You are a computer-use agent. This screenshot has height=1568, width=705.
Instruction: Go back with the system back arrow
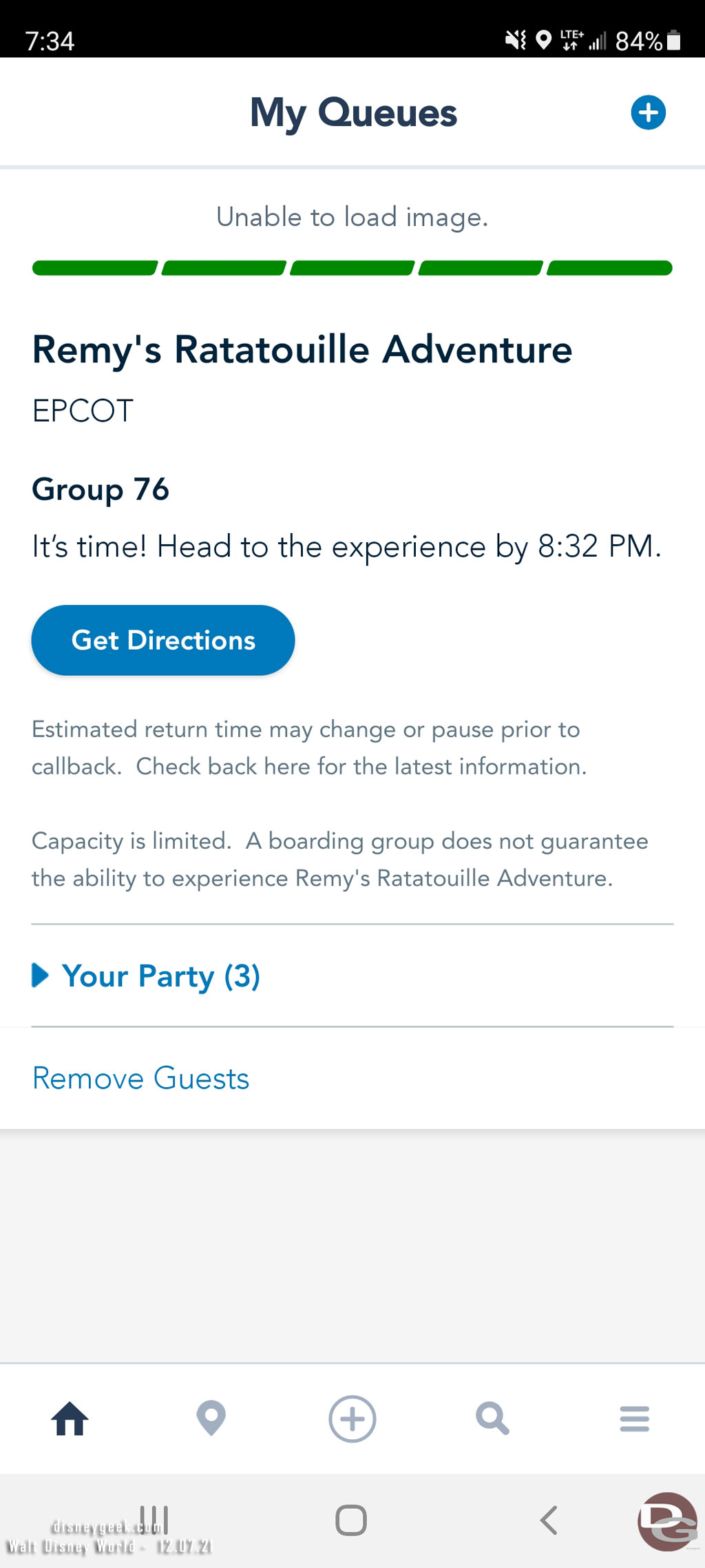[x=549, y=1520]
